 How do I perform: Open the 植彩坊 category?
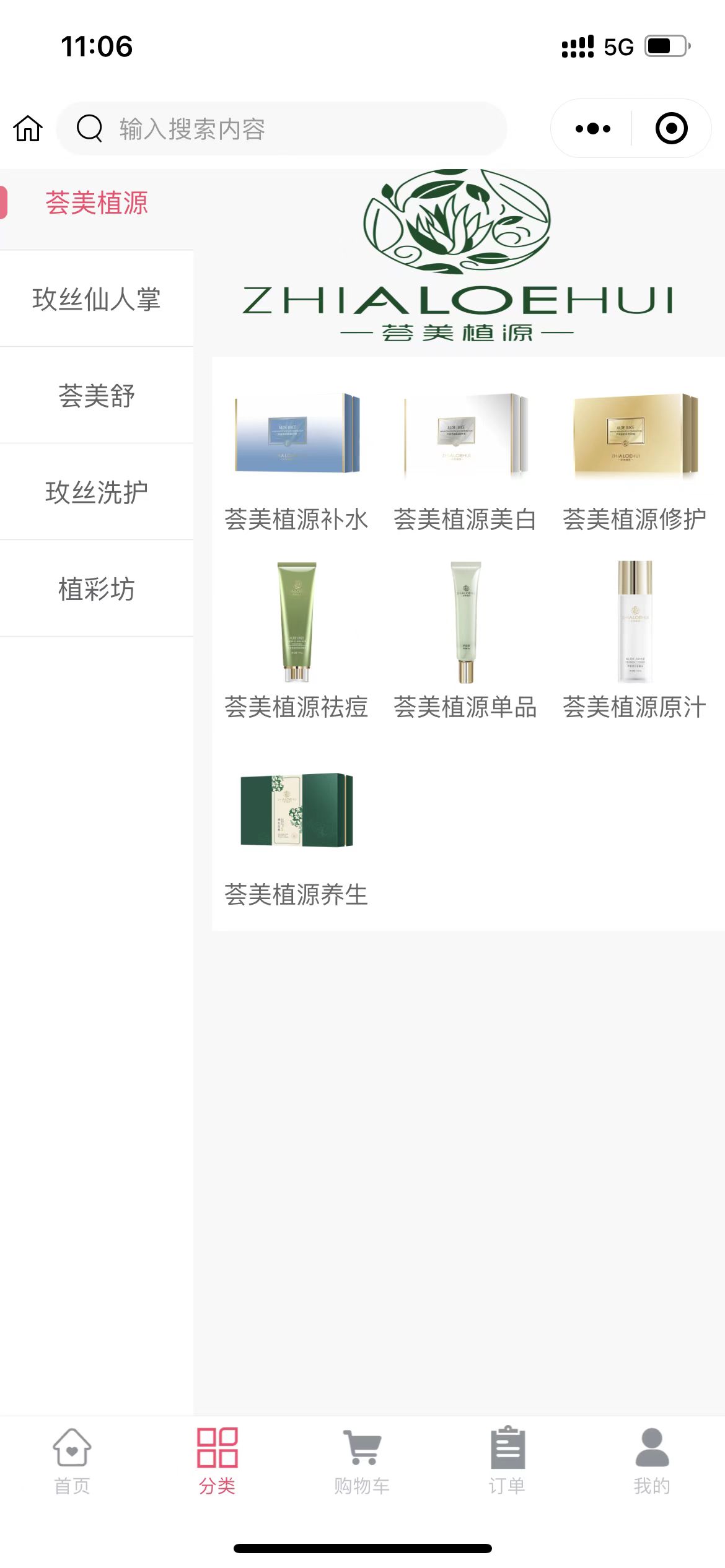(97, 589)
